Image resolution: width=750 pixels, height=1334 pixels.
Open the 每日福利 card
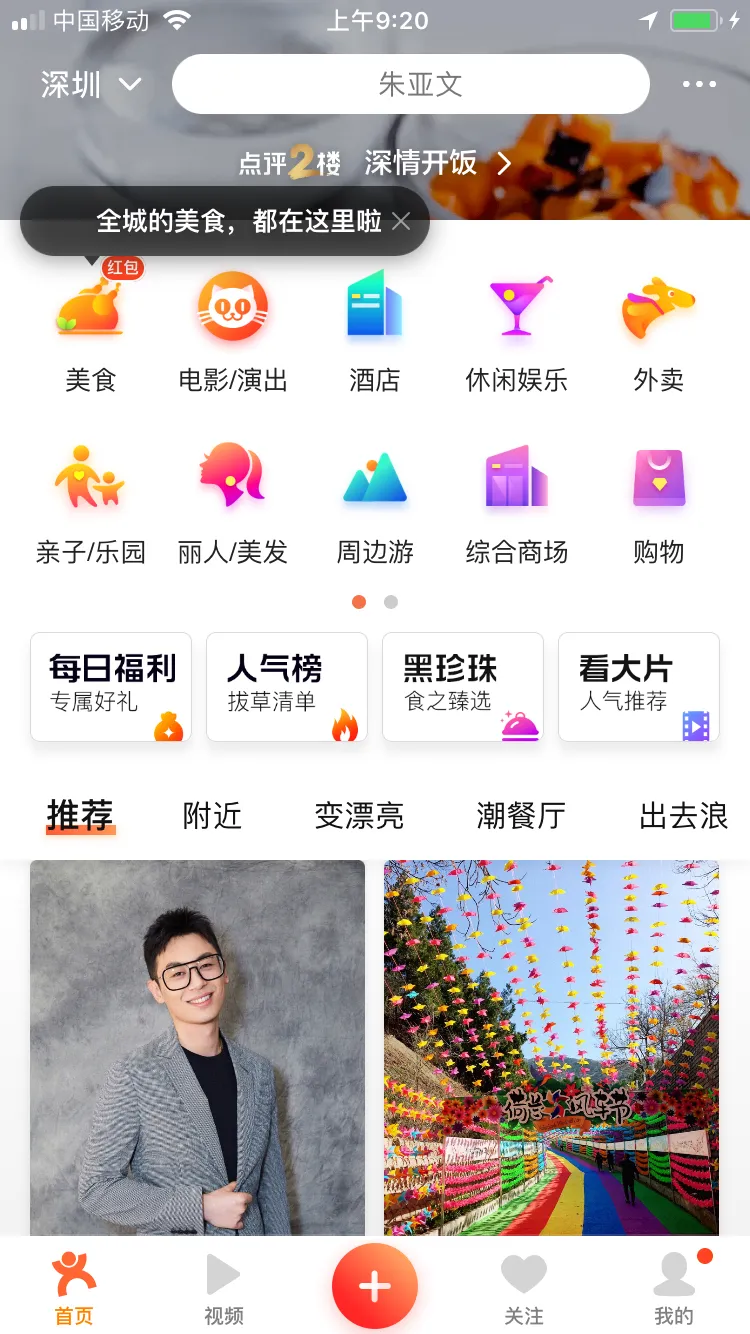click(111, 687)
